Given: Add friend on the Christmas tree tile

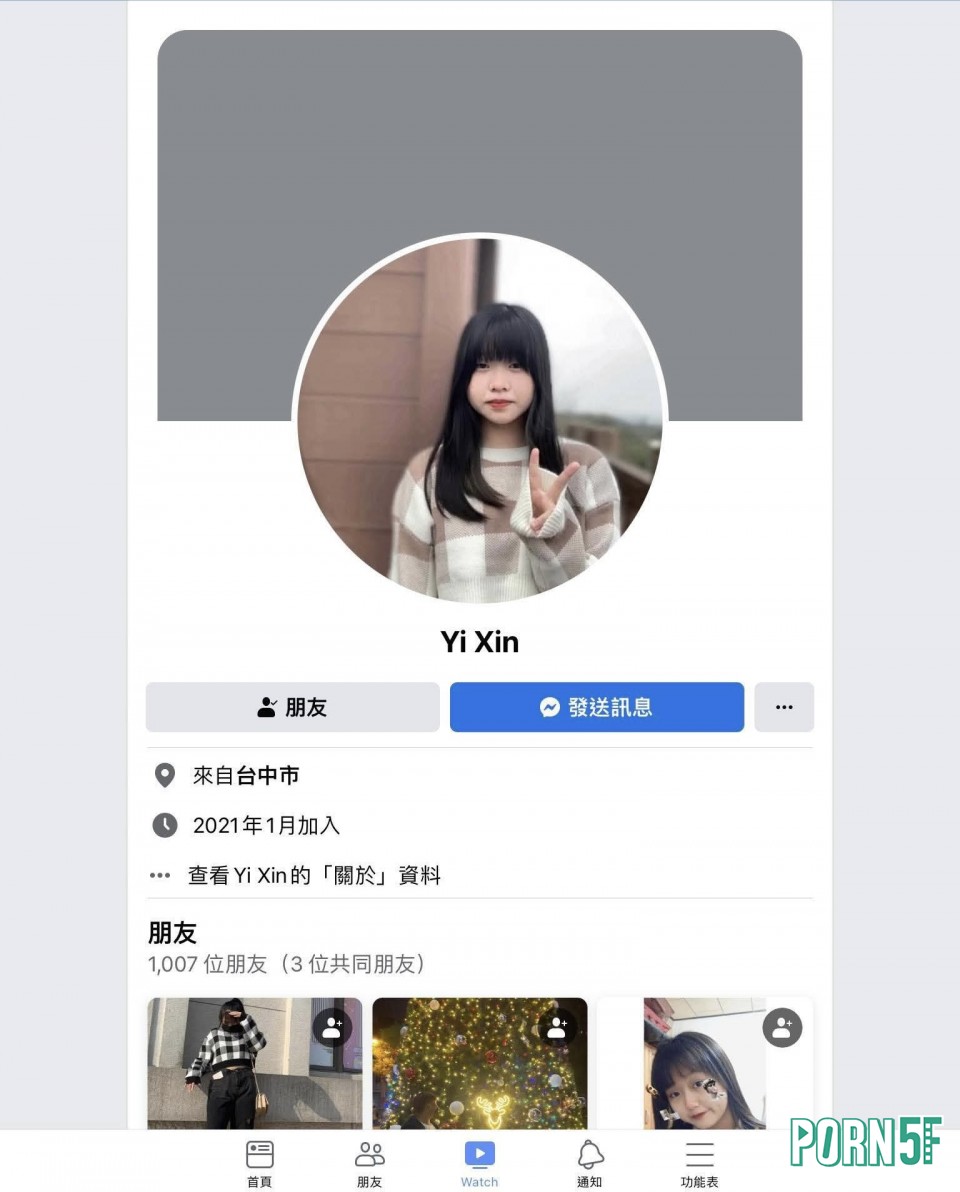Looking at the screenshot, I should (557, 1027).
